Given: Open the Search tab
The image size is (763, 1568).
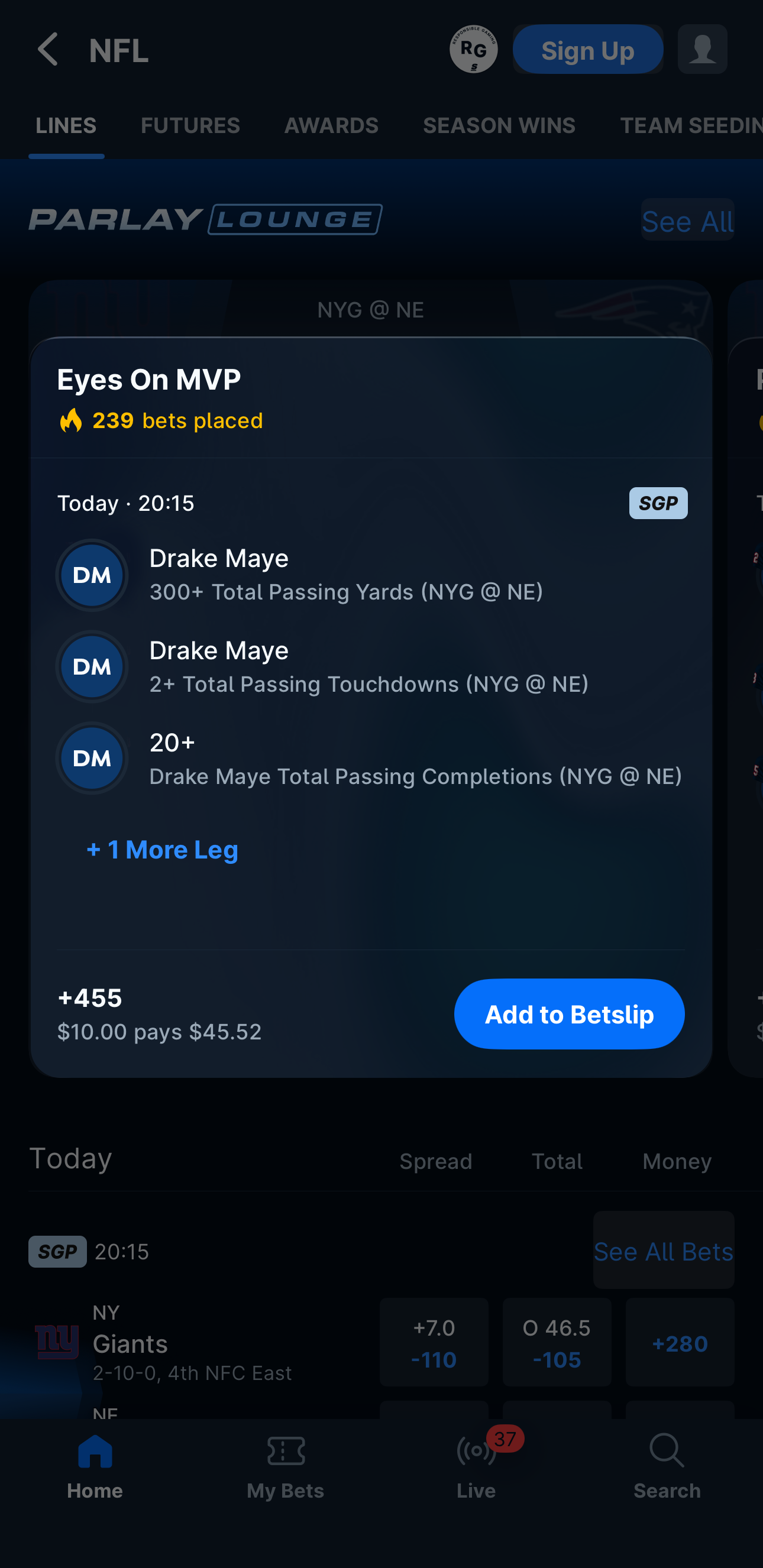Looking at the screenshot, I should 667,1466.
